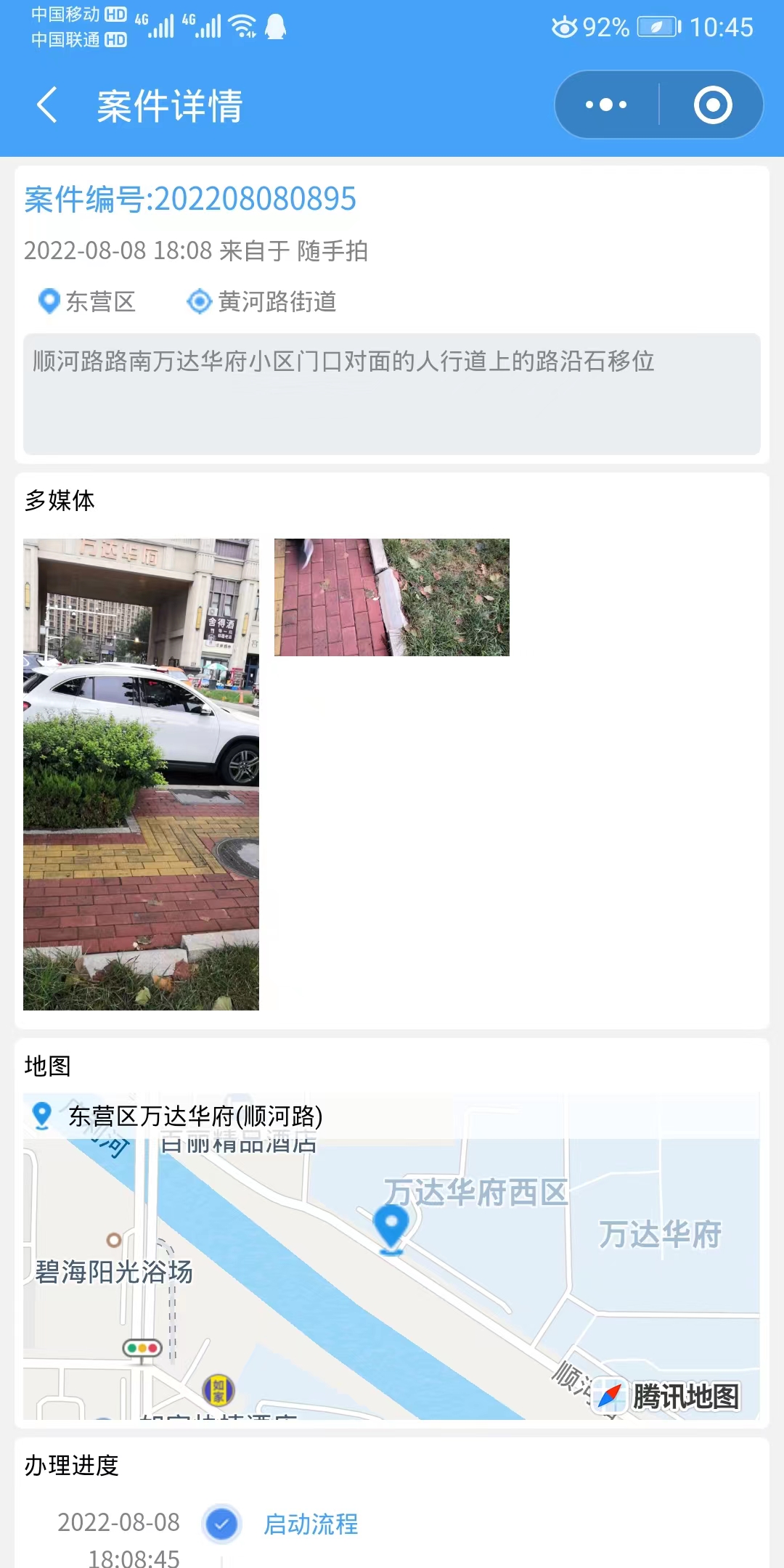This screenshot has width=784, height=1568.
Task: View the curbstone and grass photo
Action: tap(392, 597)
